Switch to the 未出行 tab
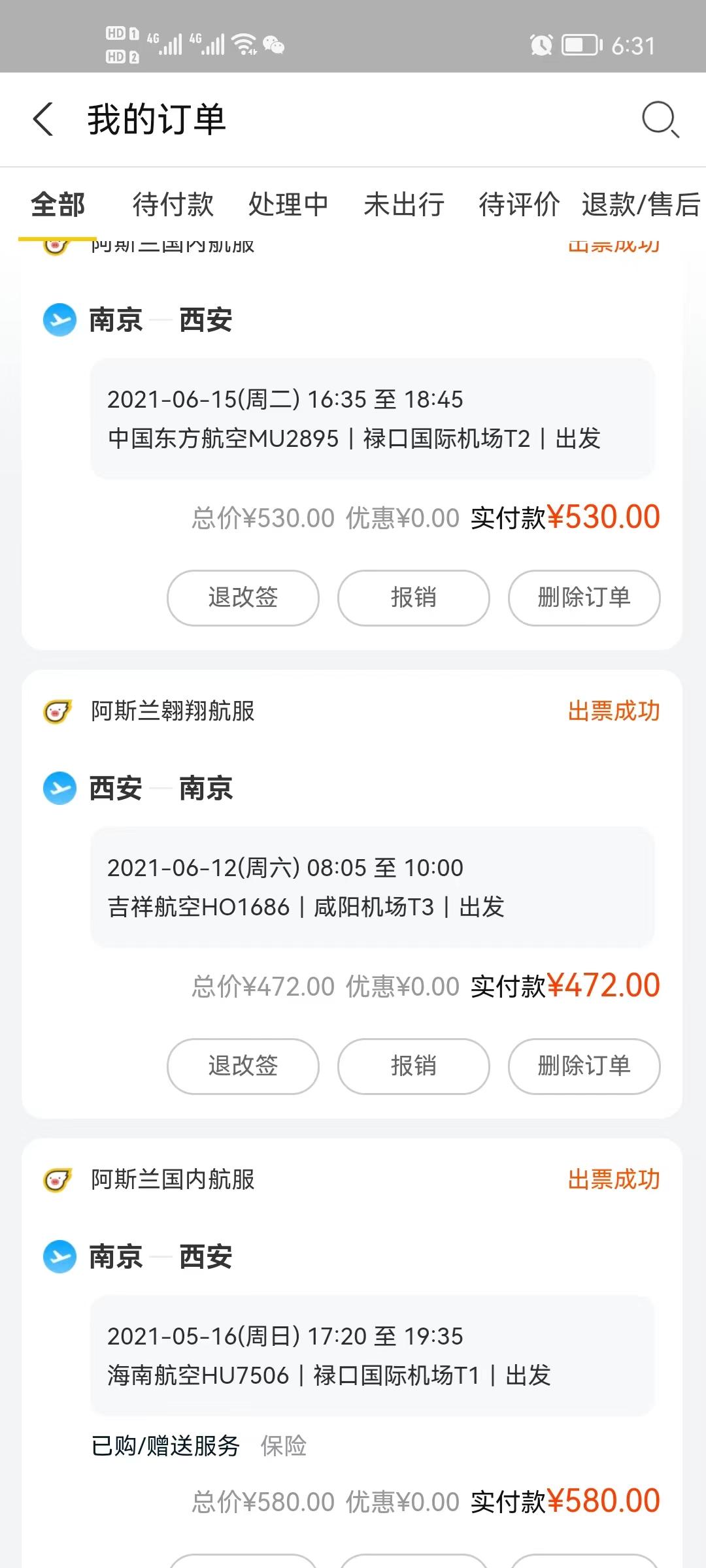The height and width of the screenshot is (1568, 706). click(404, 204)
